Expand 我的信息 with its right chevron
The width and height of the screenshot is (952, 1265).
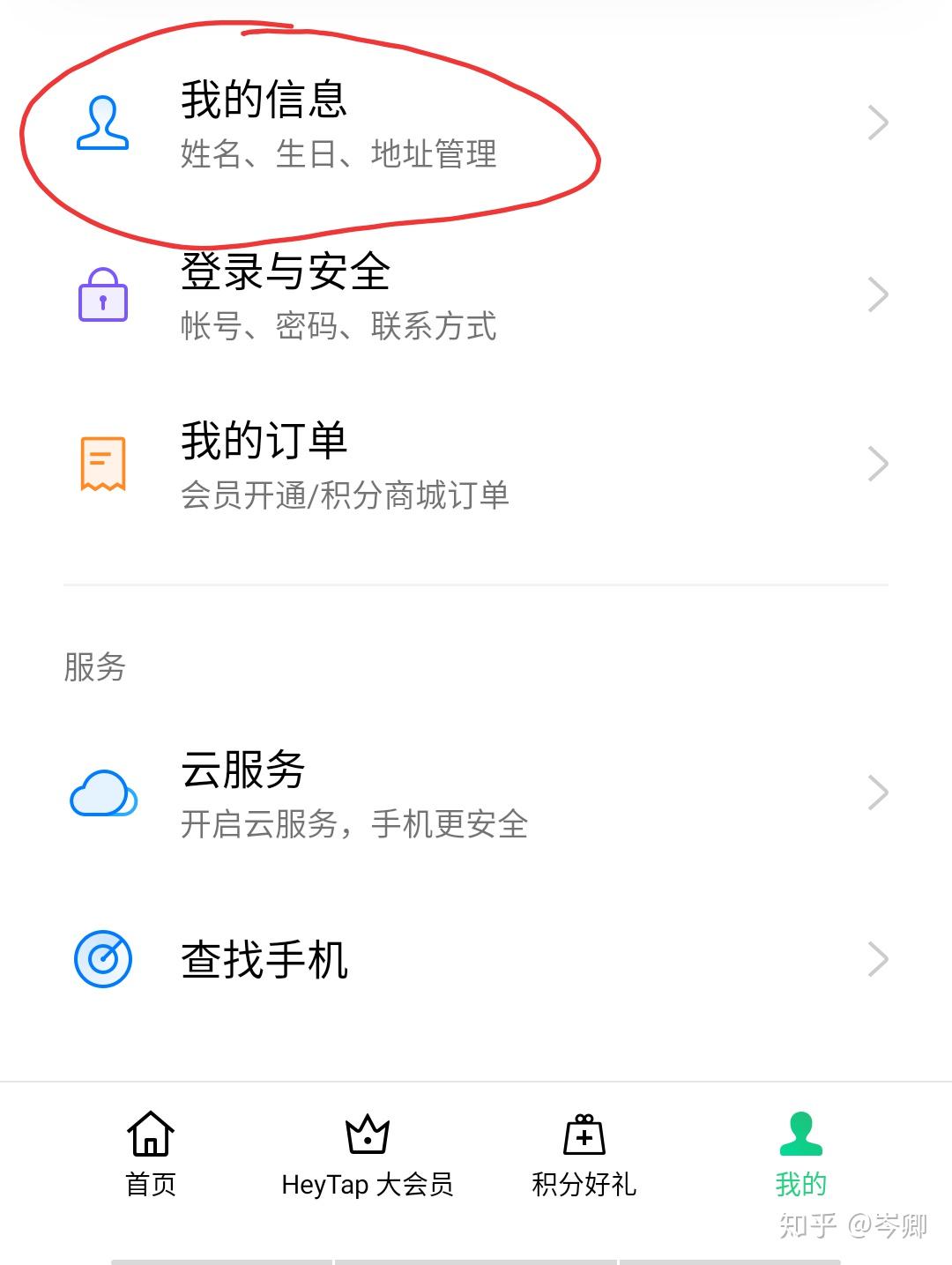tap(877, 123)
